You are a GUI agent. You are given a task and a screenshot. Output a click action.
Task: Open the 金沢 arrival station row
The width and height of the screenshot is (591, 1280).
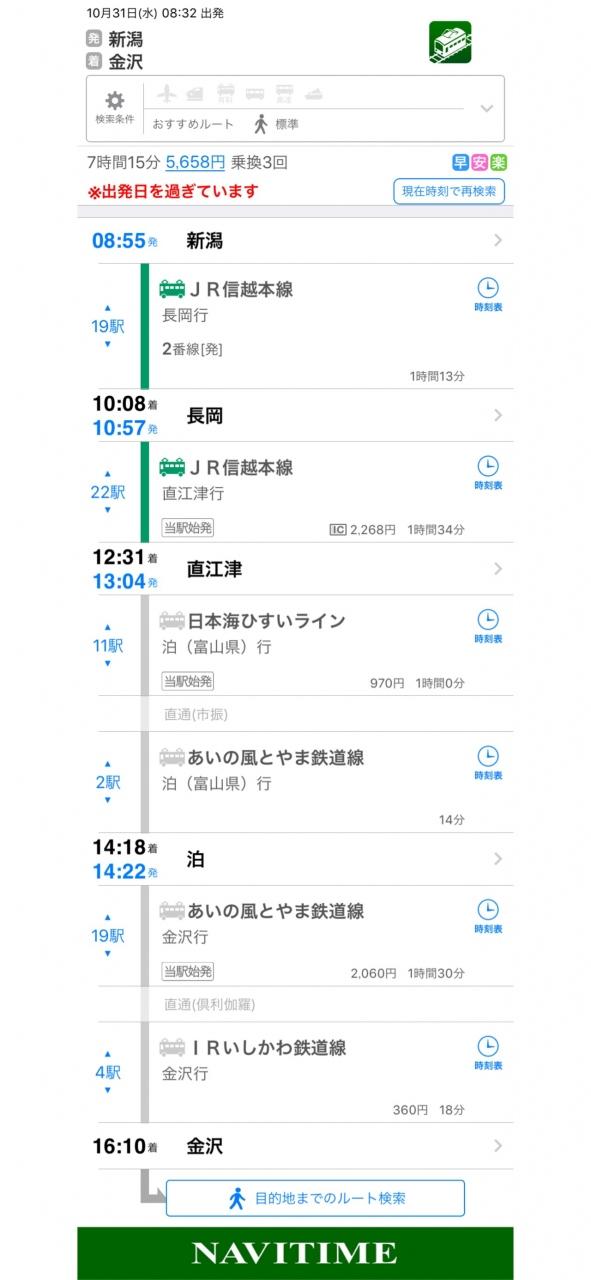click(x=295, y=1146)
